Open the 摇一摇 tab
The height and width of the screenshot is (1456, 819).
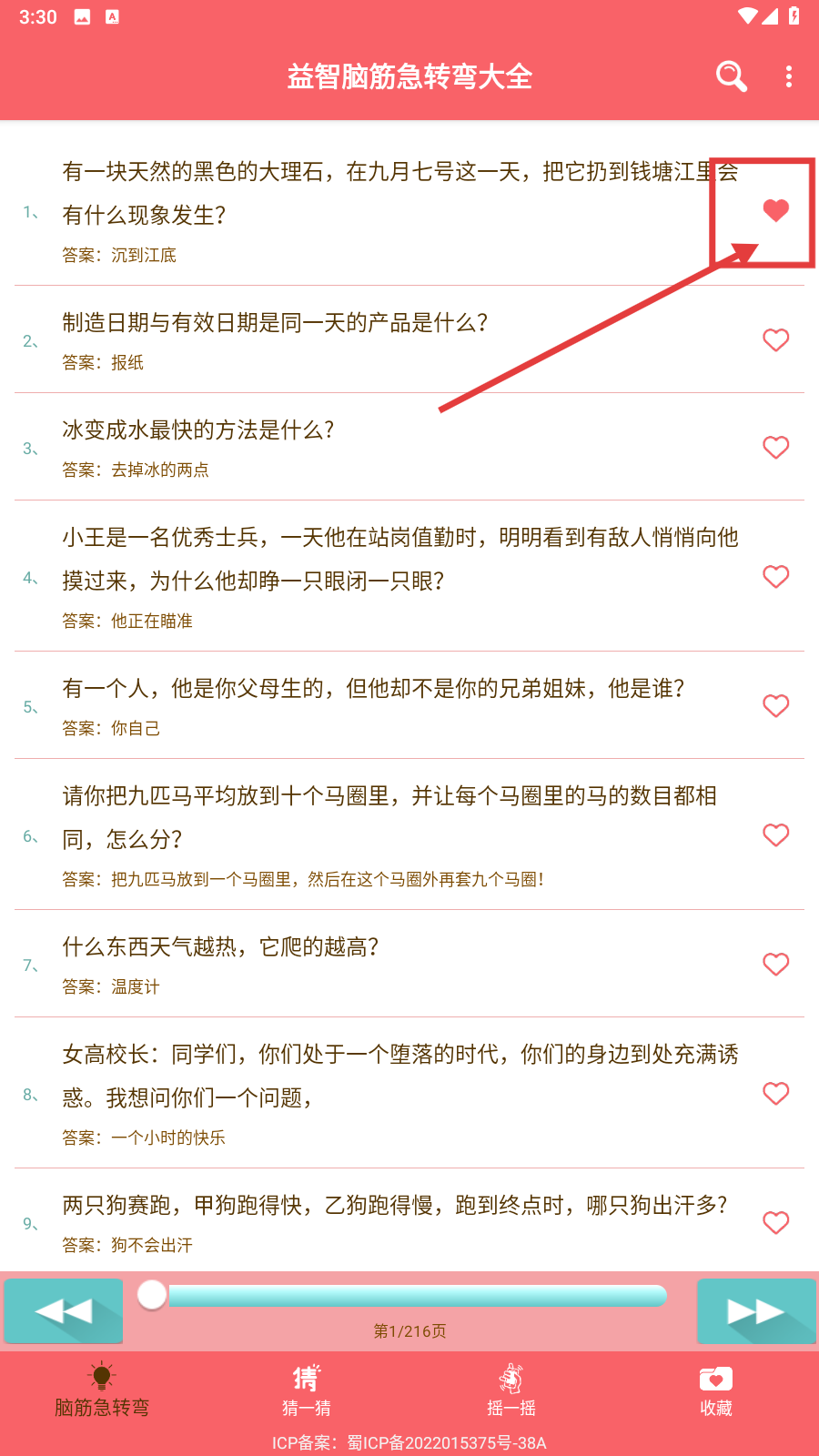(511, 1390)
